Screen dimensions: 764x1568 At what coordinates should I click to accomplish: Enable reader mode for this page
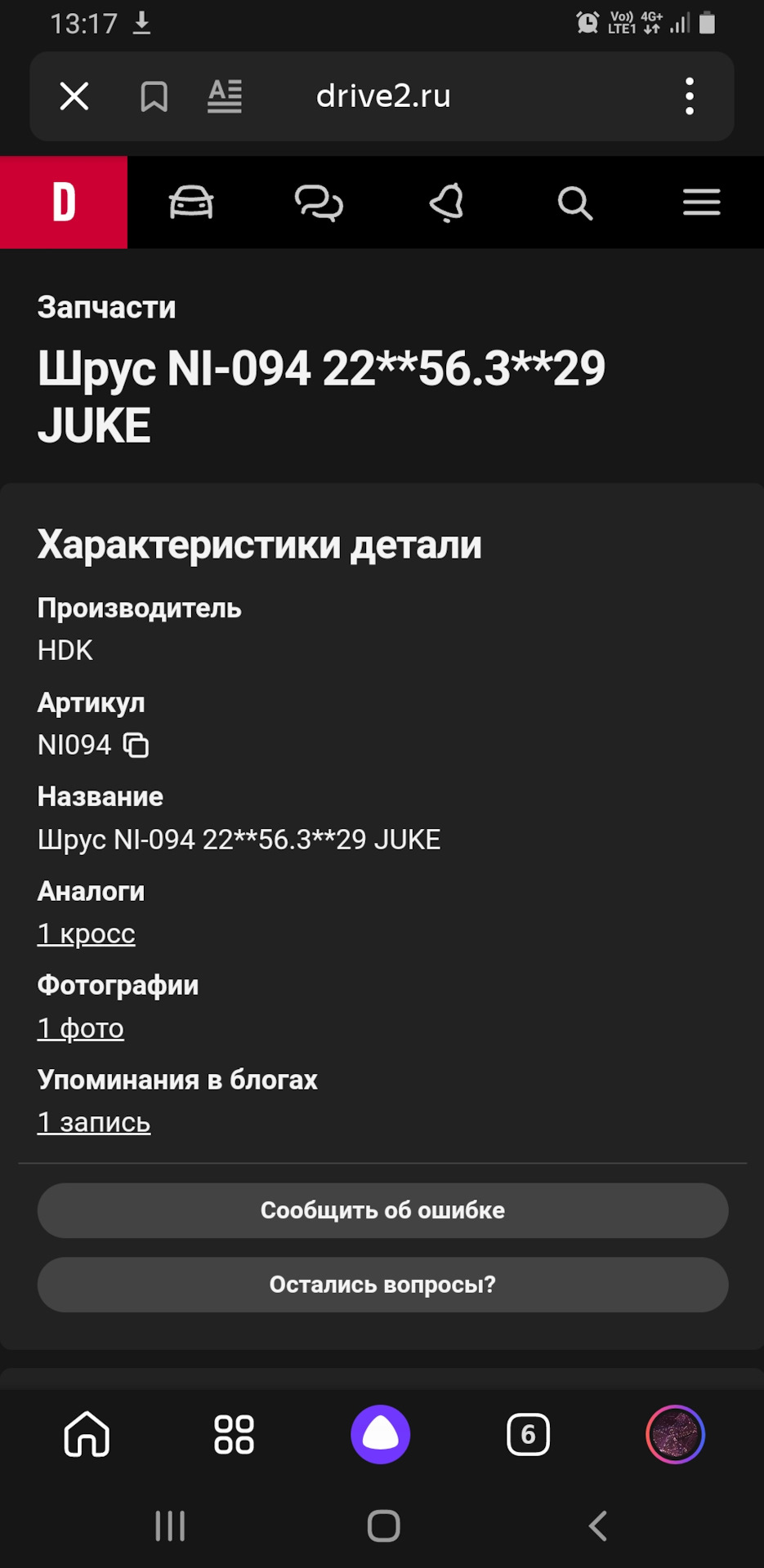pos(225,96)
